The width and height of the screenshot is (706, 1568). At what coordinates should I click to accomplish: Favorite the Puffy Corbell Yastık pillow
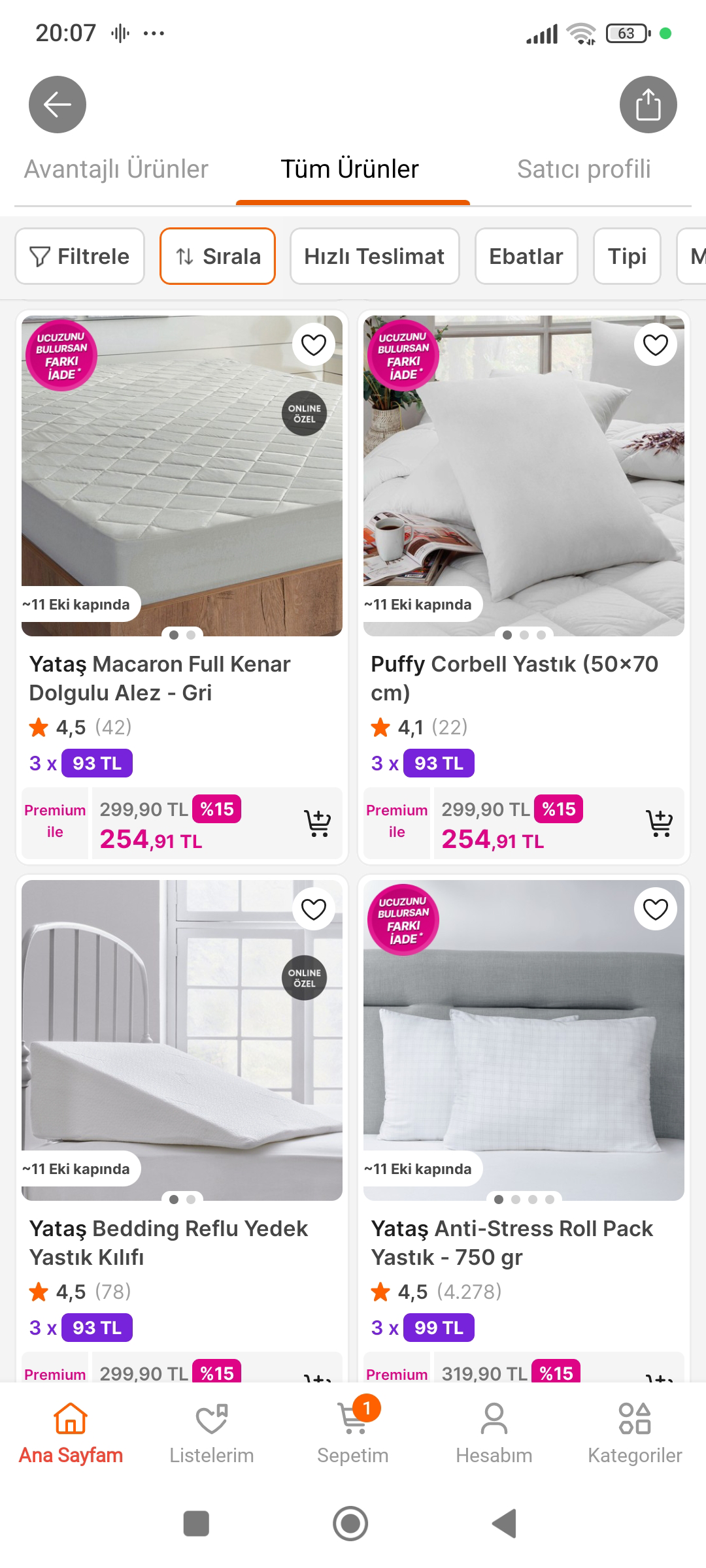654,344
